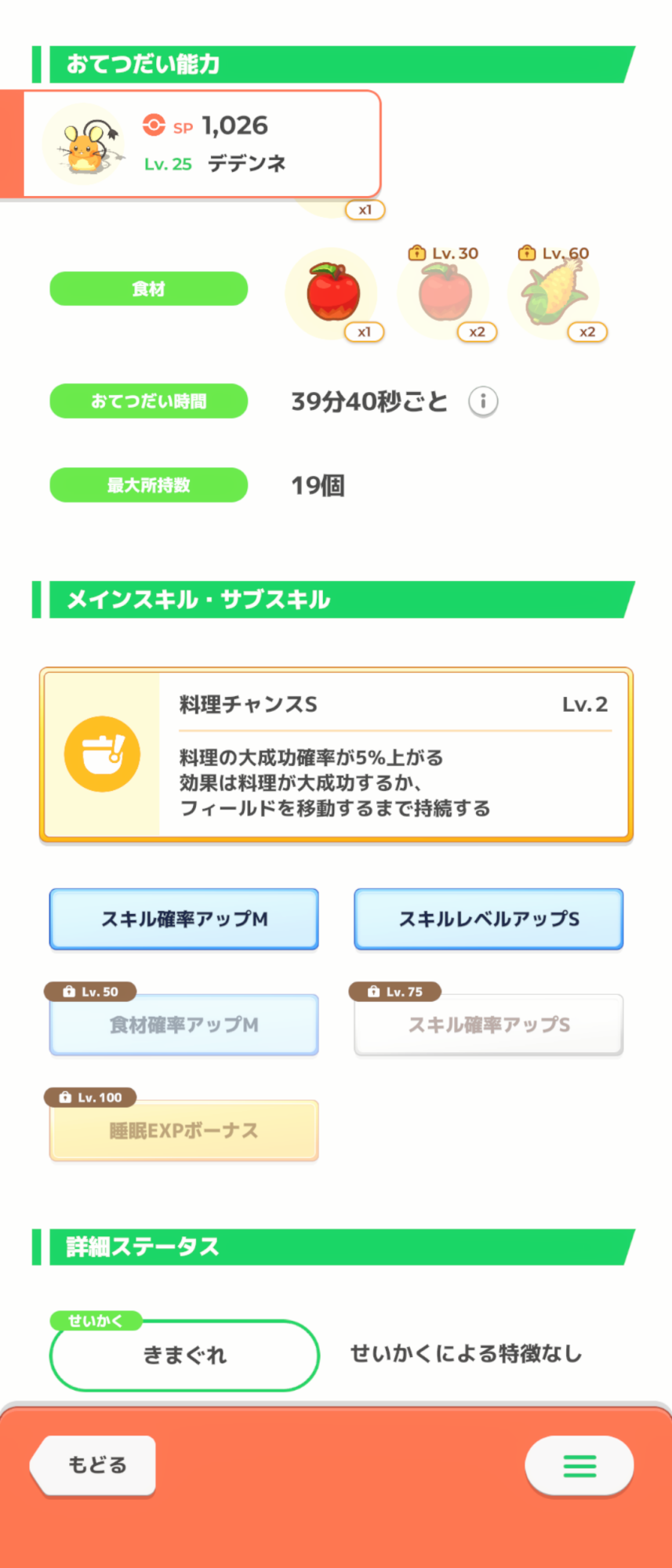Viewport: 672px width, 1568px height.
Task: Tap the locked 食材確率アップM sub skill
Action: [x=184, y=1025]
